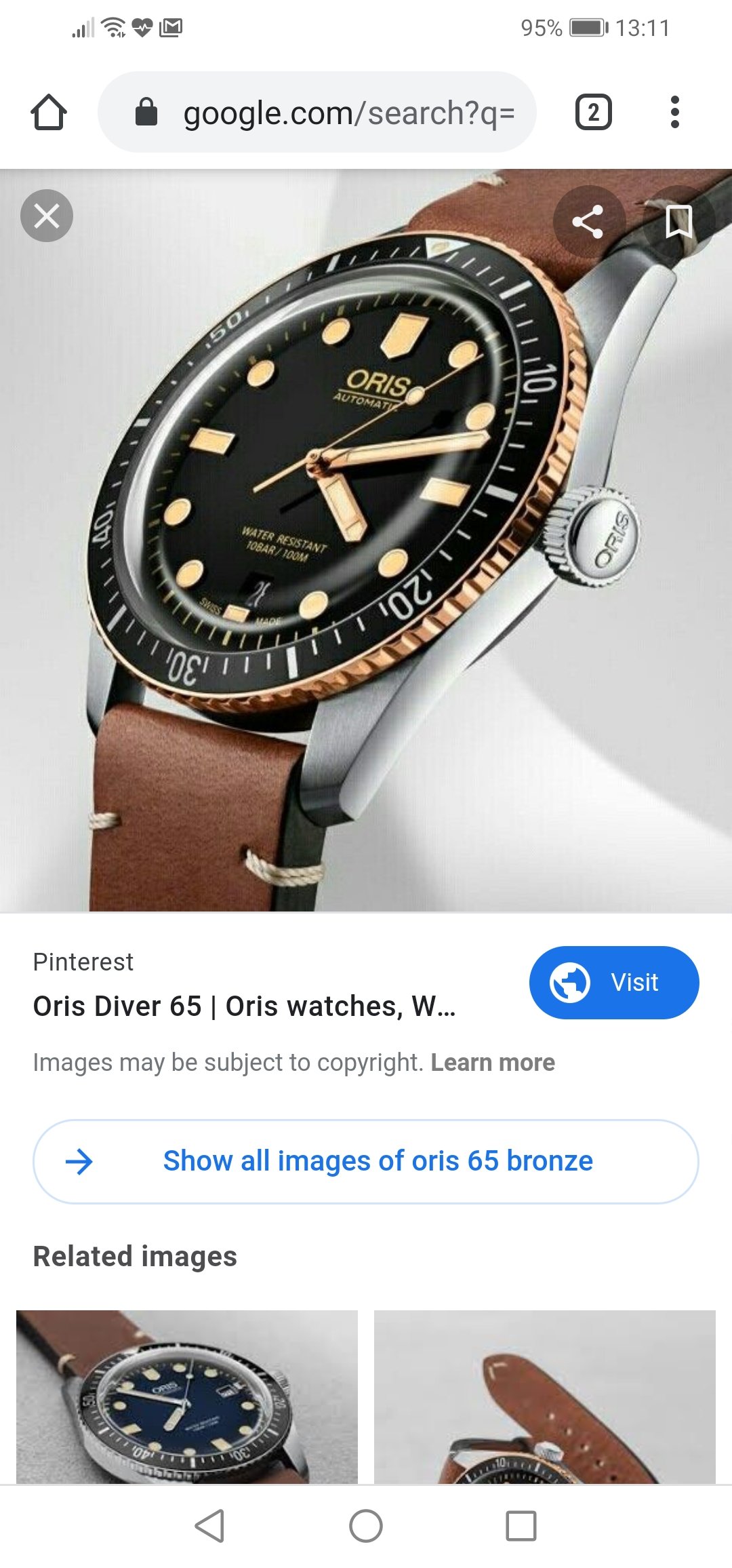
Task: Open the browser overflow menu
Action: pyautogui.click(x=674, y=112)
